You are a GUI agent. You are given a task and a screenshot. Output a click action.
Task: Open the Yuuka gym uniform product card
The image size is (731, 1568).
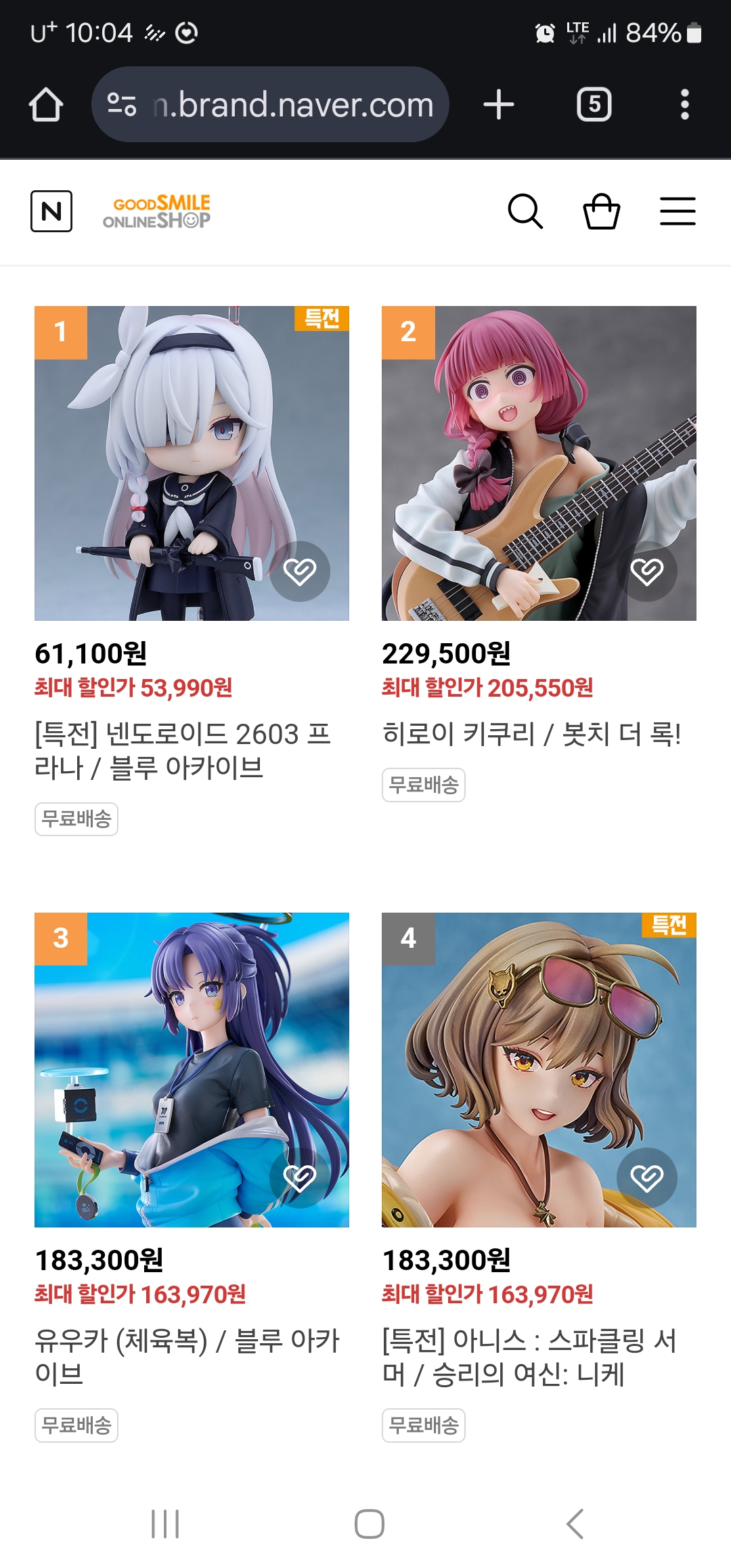192,1070
